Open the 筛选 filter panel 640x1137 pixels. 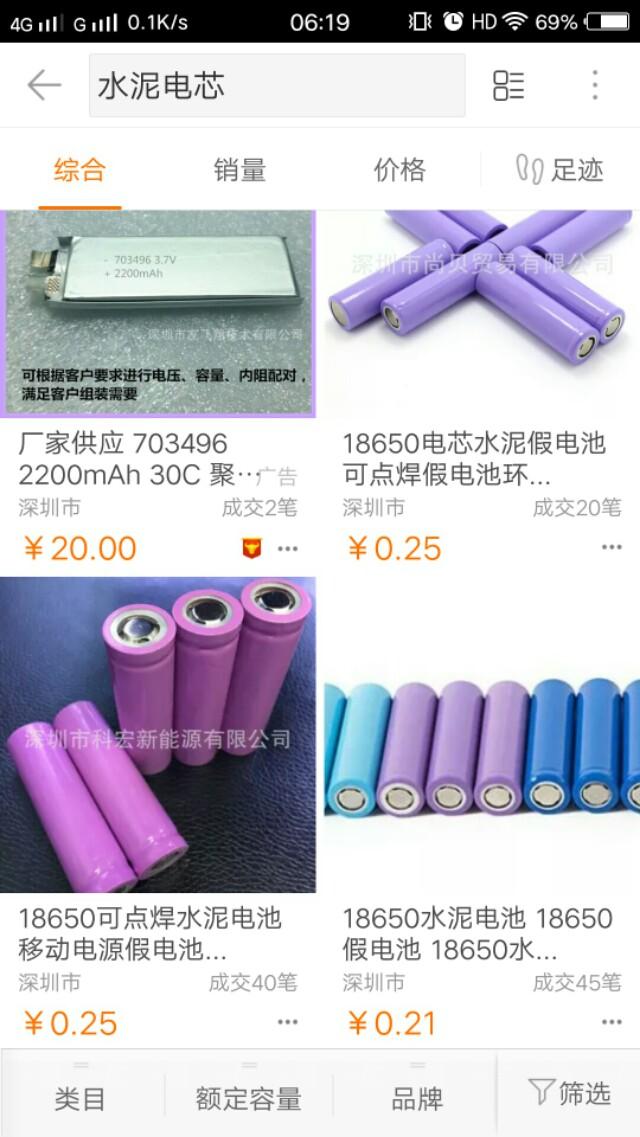click(x=570, y=1093)
